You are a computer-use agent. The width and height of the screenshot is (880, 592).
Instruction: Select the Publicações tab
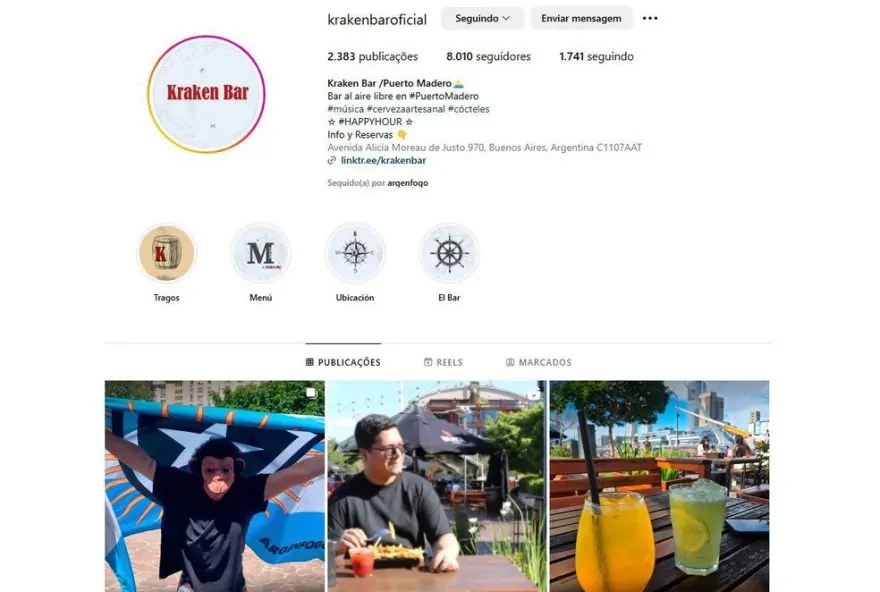[343, 362]
